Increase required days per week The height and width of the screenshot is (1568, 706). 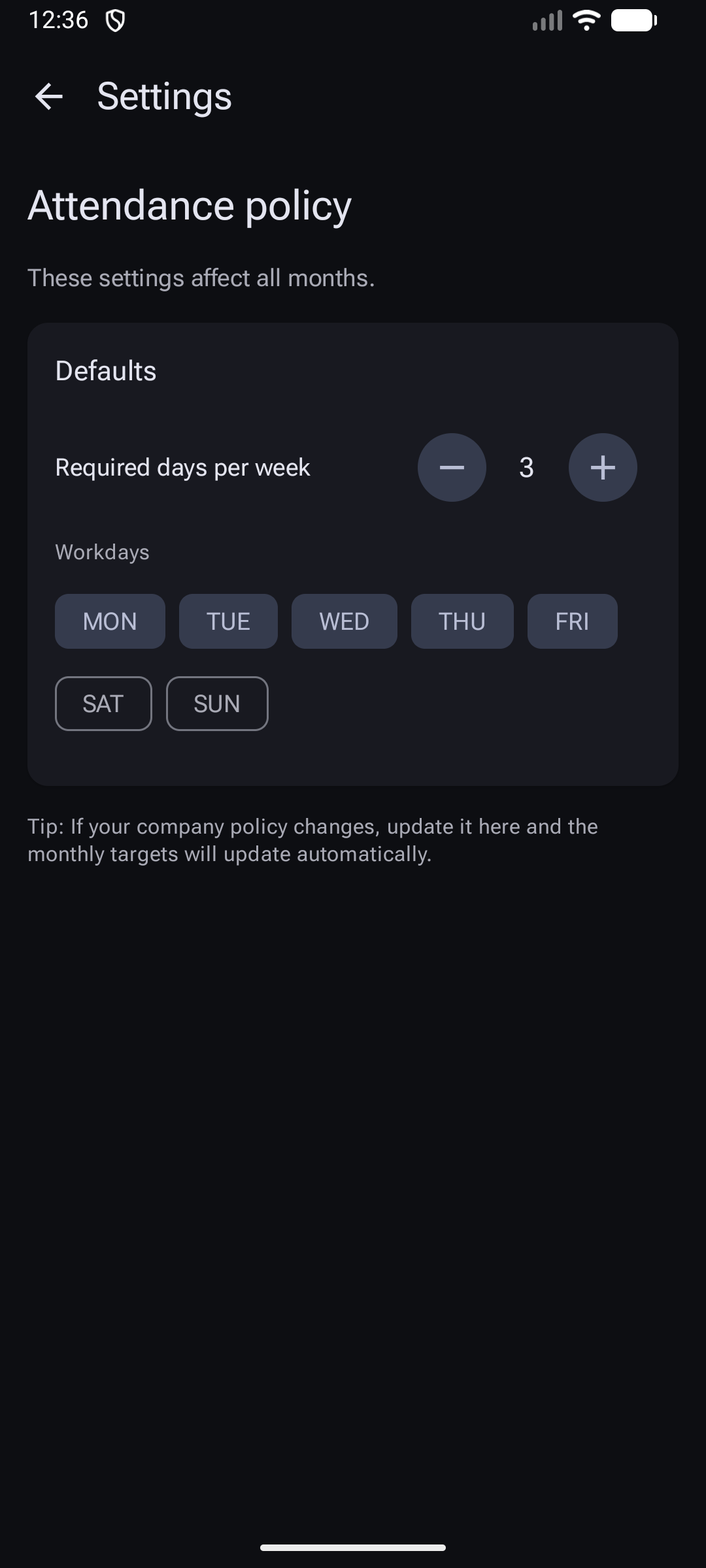(x=603, y=468)
